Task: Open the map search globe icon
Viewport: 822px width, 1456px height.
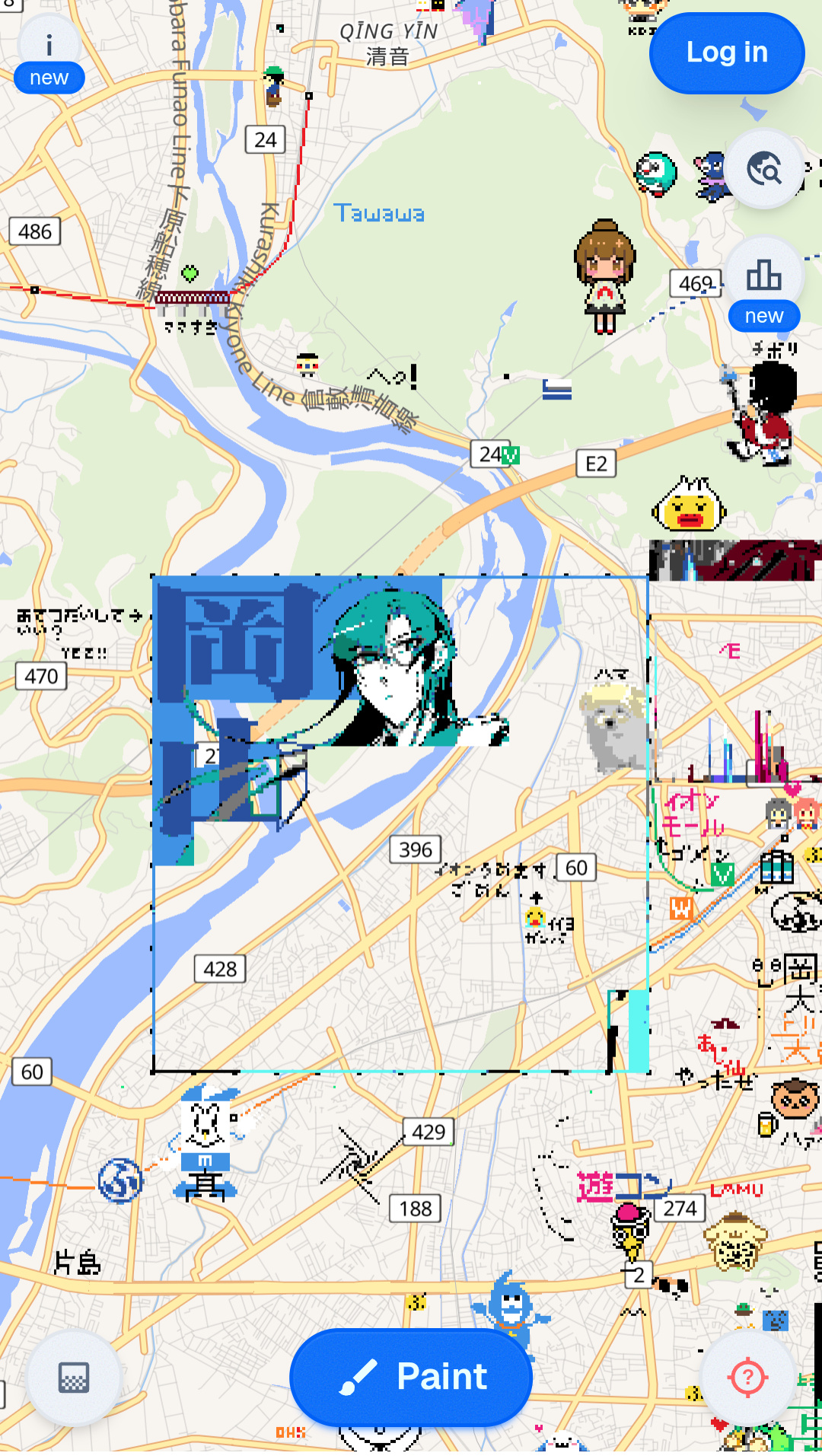Action: tap(763, 168)
